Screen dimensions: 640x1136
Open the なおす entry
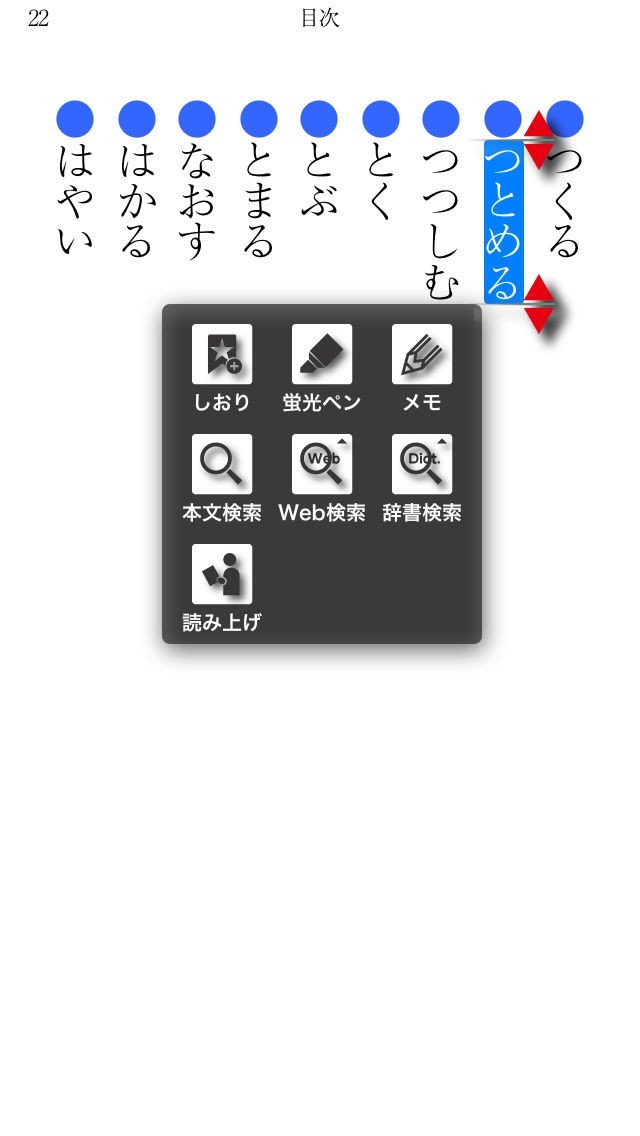(x=196, y=201)
